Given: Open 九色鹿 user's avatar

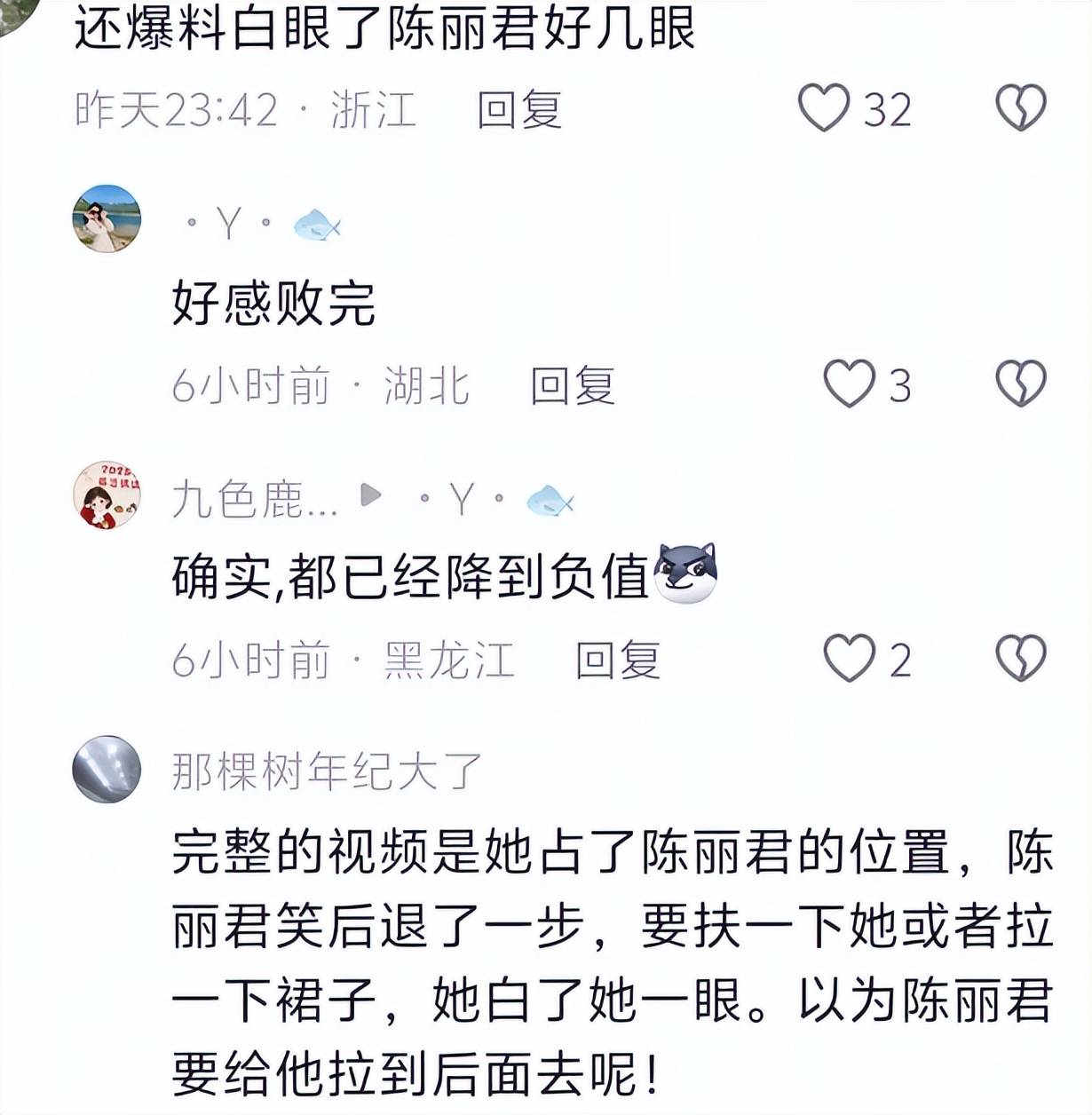Looking at the screenshot, I should (x=107, y=495).
